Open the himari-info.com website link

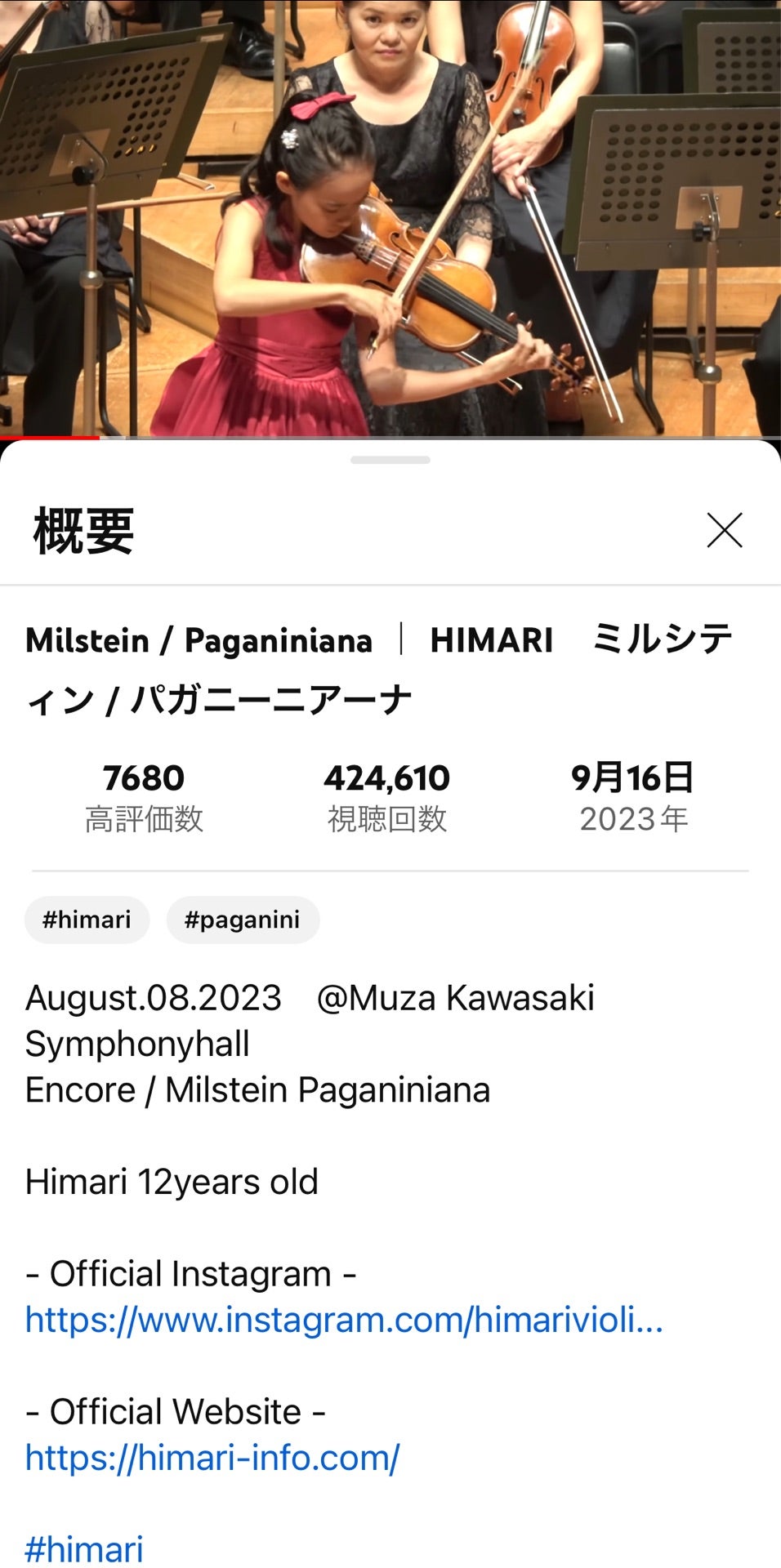pyautogui.click(x=212, y=1458)
